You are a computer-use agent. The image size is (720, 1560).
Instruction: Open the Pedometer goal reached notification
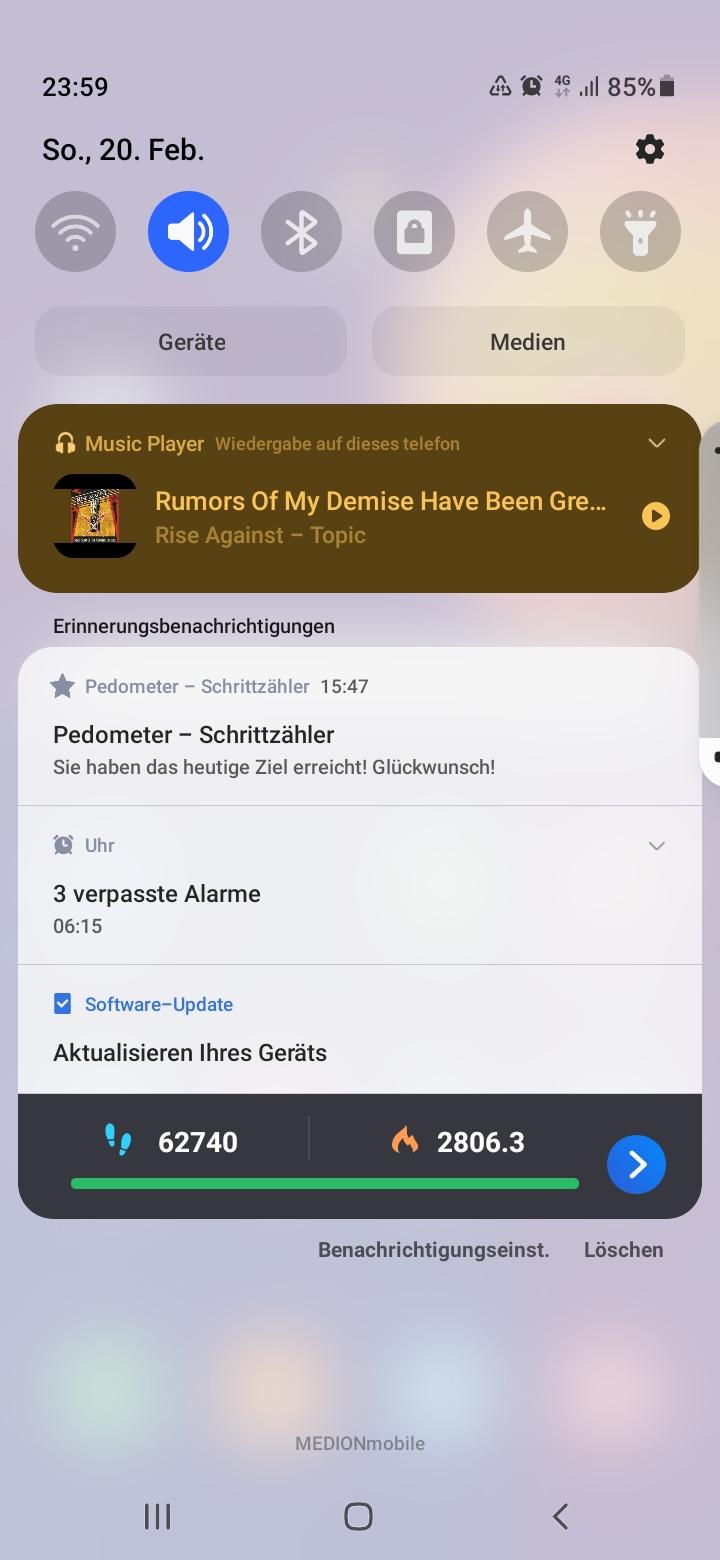click(360, 726)
